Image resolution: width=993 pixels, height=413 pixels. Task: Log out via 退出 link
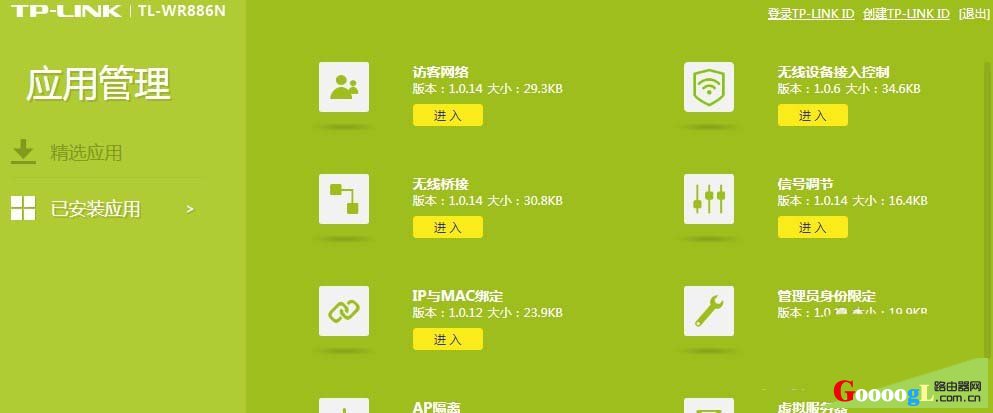coord(973,13)
